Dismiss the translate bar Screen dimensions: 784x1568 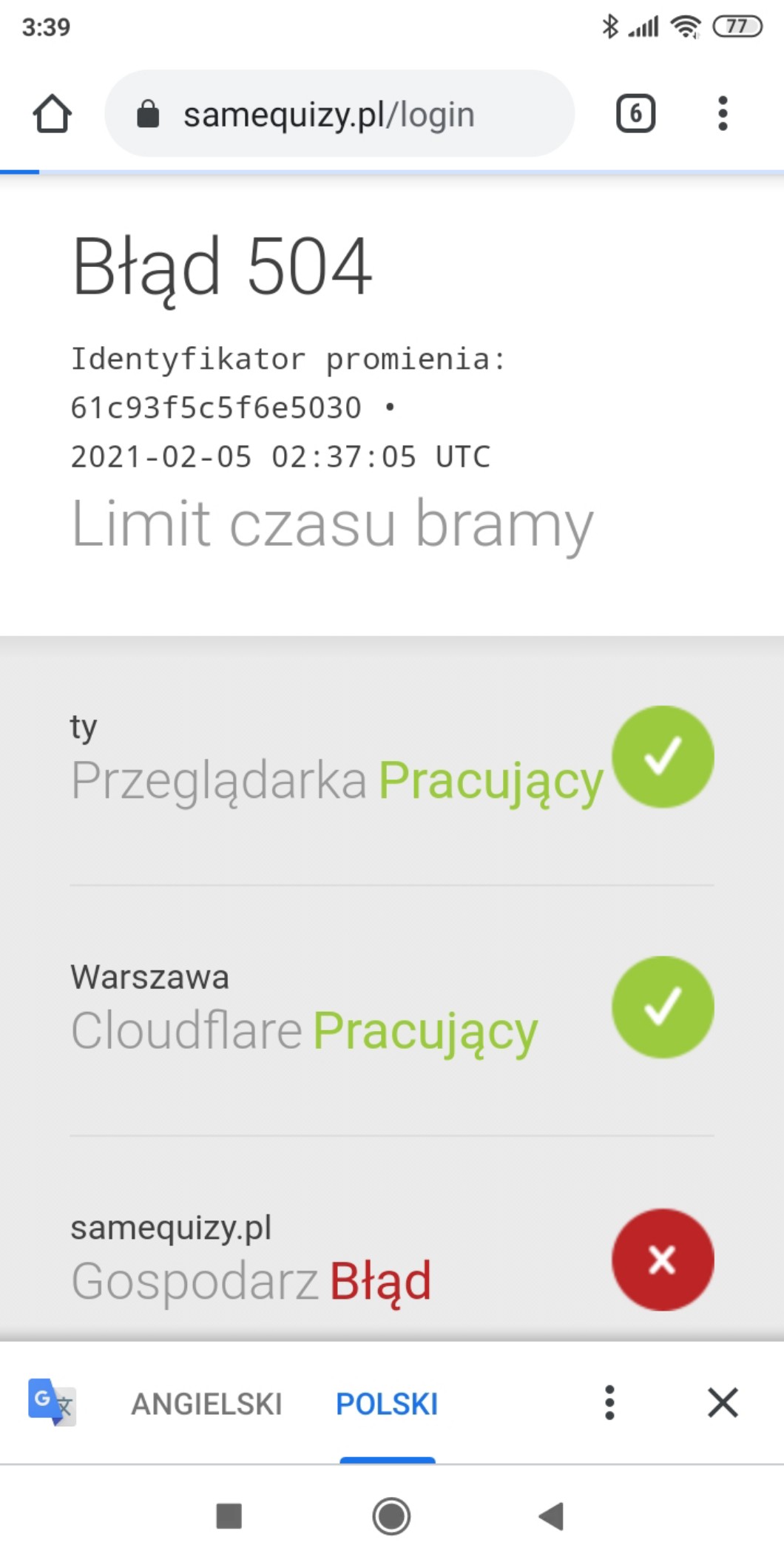point(723,1402)
